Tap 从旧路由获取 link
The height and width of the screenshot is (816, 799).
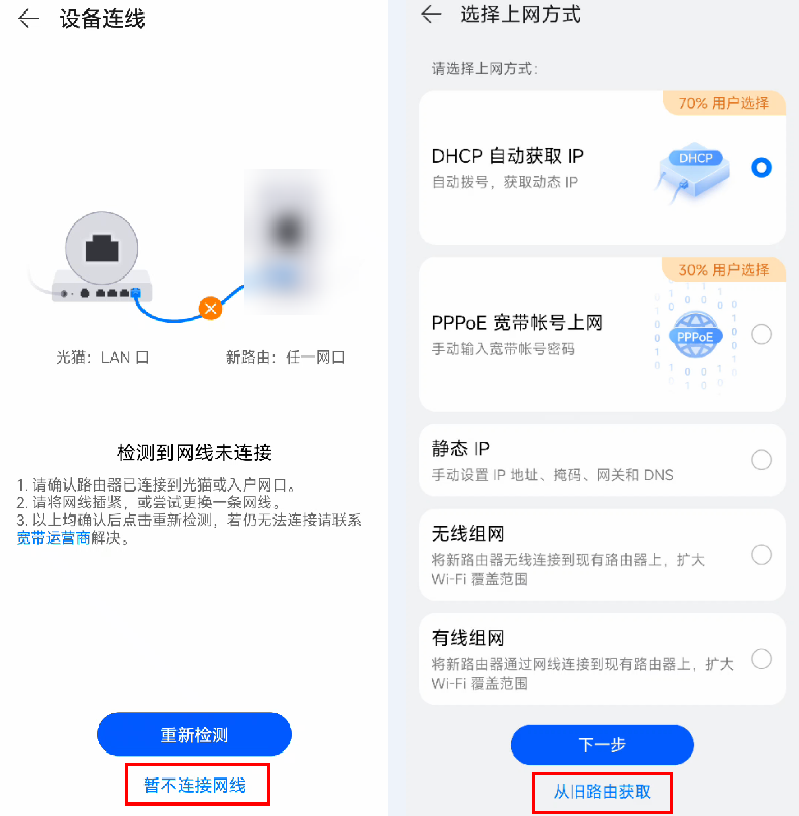[602, 792]
